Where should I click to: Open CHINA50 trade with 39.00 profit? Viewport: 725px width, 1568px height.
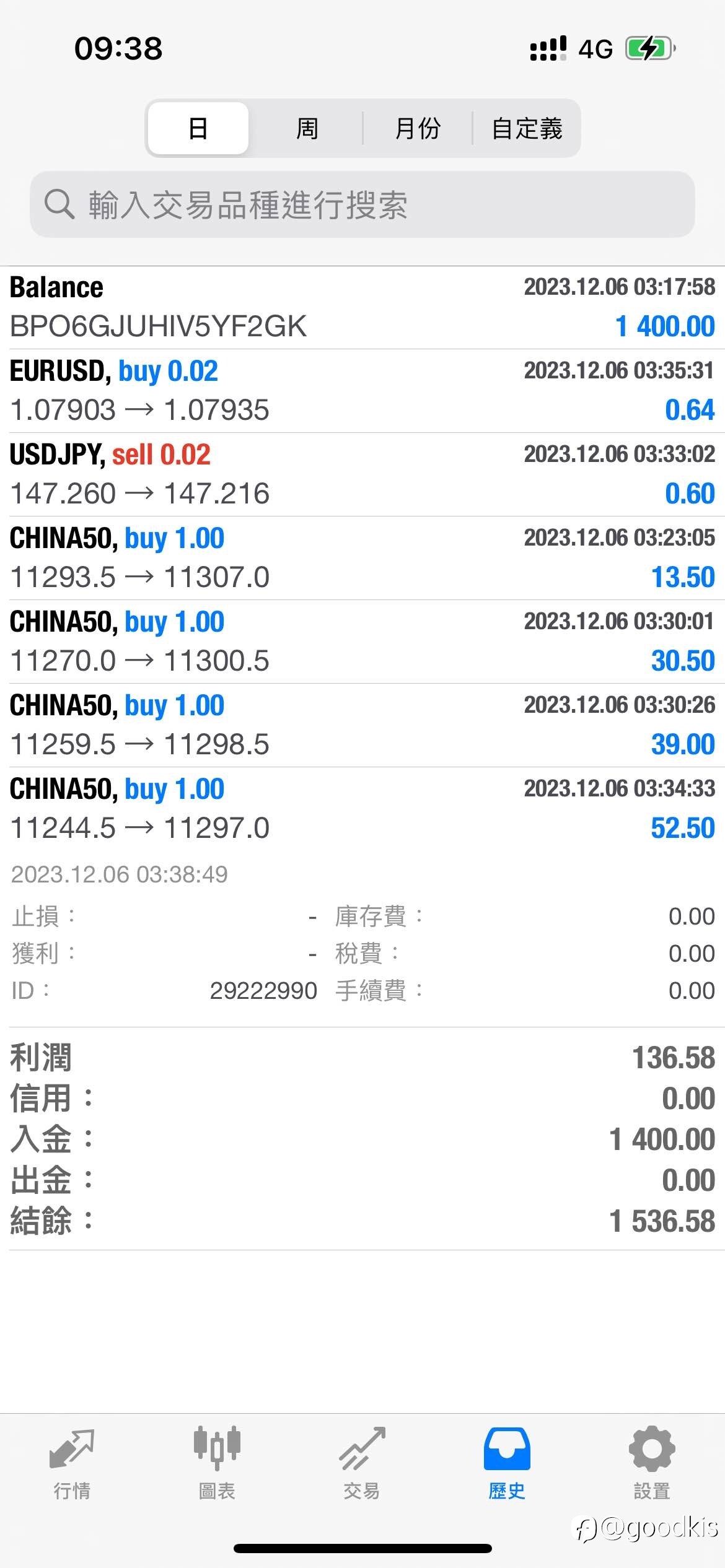pyautogui.click(x=362, y=725)
